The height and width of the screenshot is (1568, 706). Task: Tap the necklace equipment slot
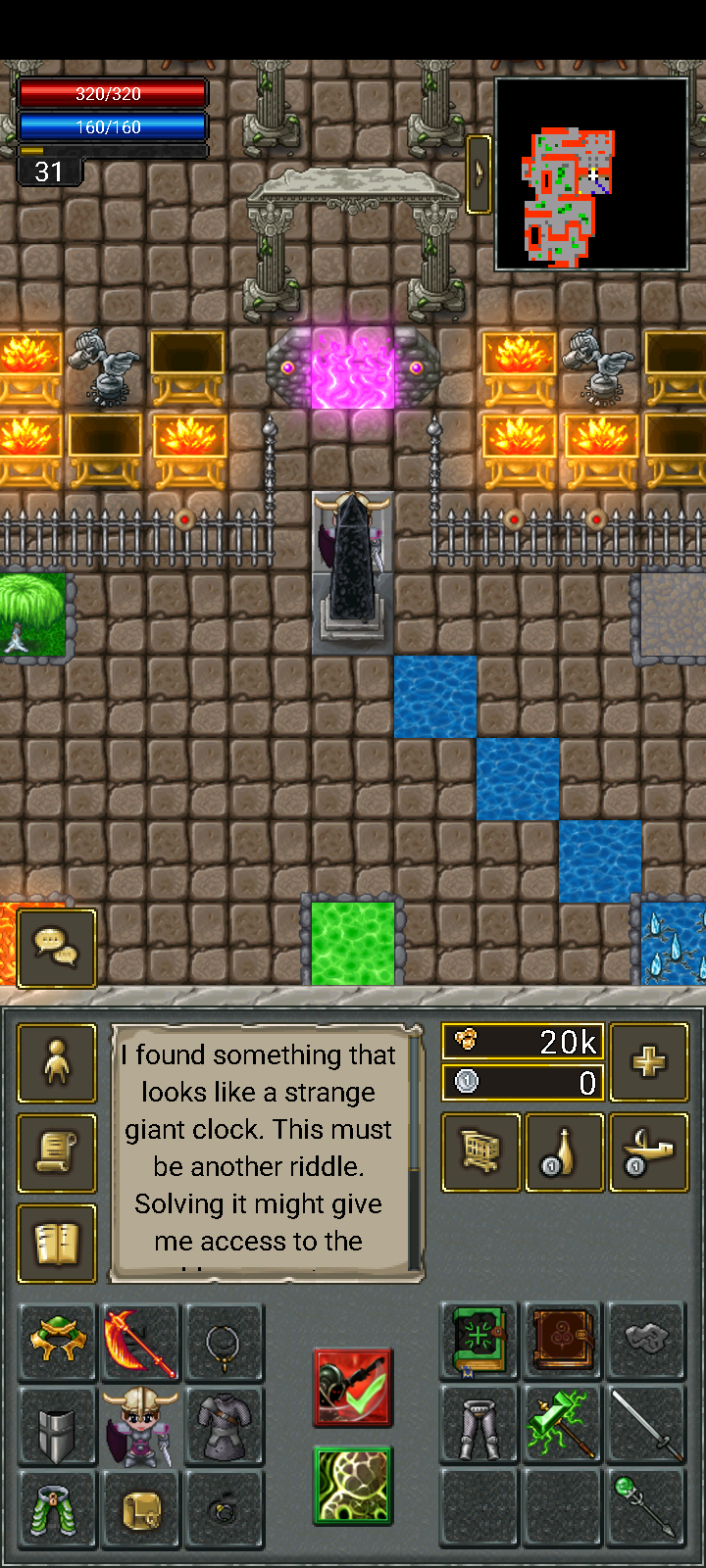(224, 1343)
